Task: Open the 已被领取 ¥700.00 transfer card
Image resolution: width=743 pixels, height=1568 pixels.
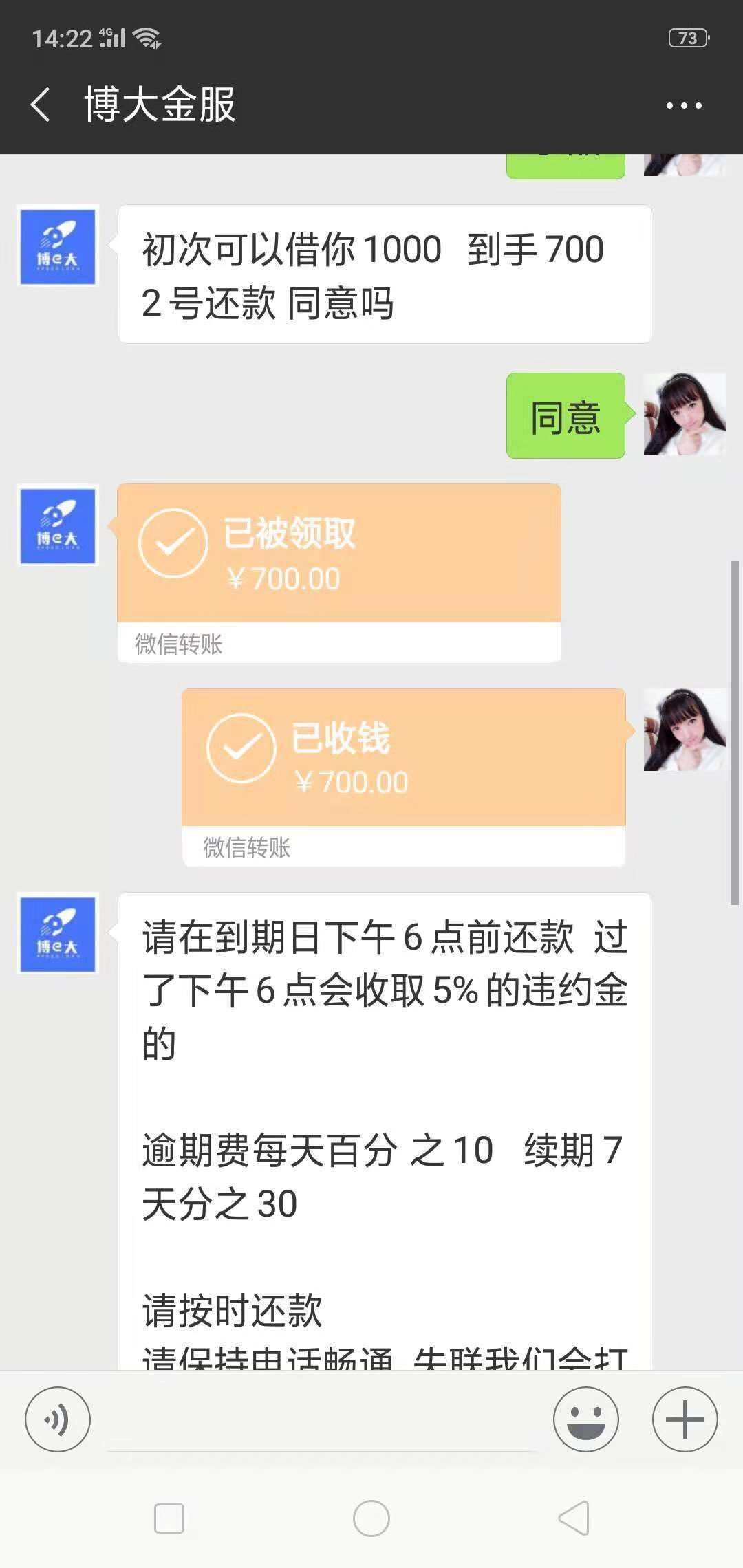Action: [339, 574]
